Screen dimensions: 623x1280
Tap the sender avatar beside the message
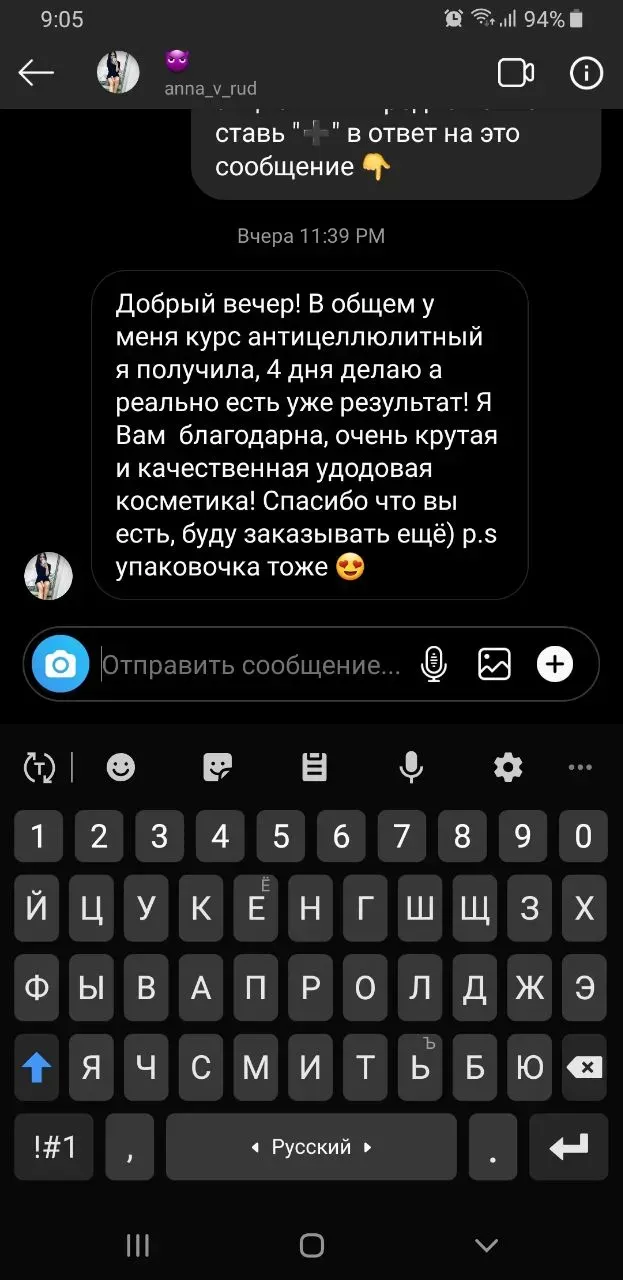[x=48, y=575]
